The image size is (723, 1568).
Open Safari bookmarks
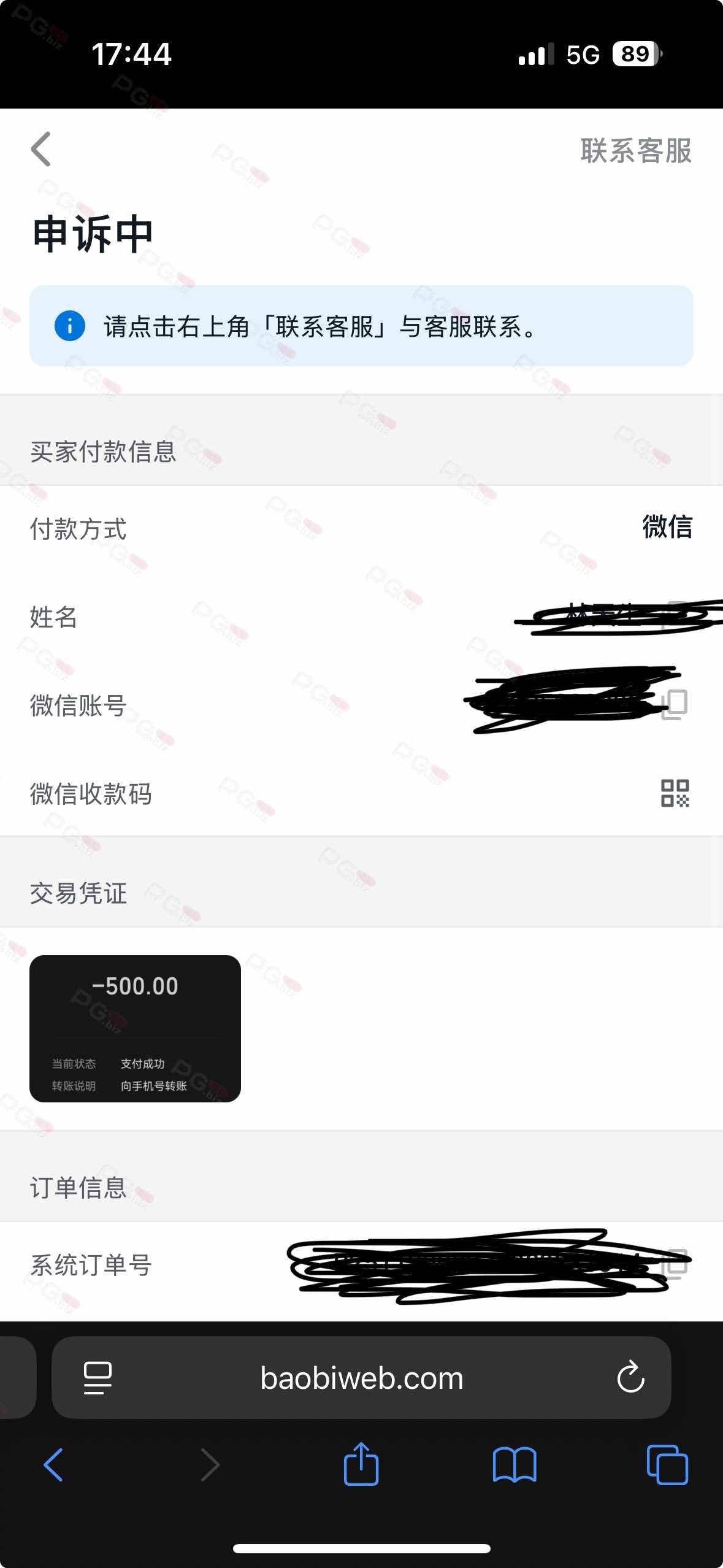point(515,1465)
